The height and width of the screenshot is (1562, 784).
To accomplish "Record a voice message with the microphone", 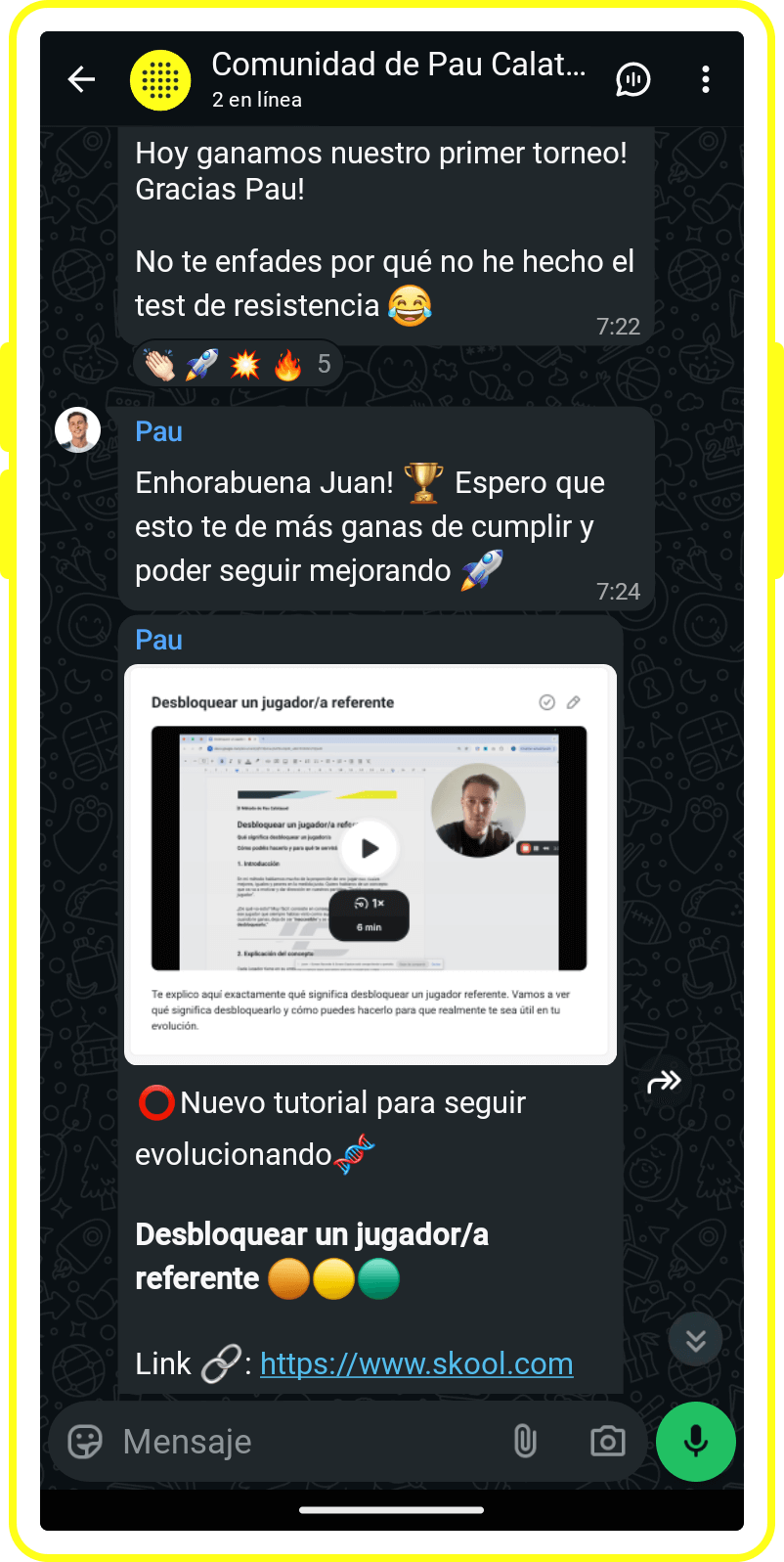I will [x=695, y=1442].
